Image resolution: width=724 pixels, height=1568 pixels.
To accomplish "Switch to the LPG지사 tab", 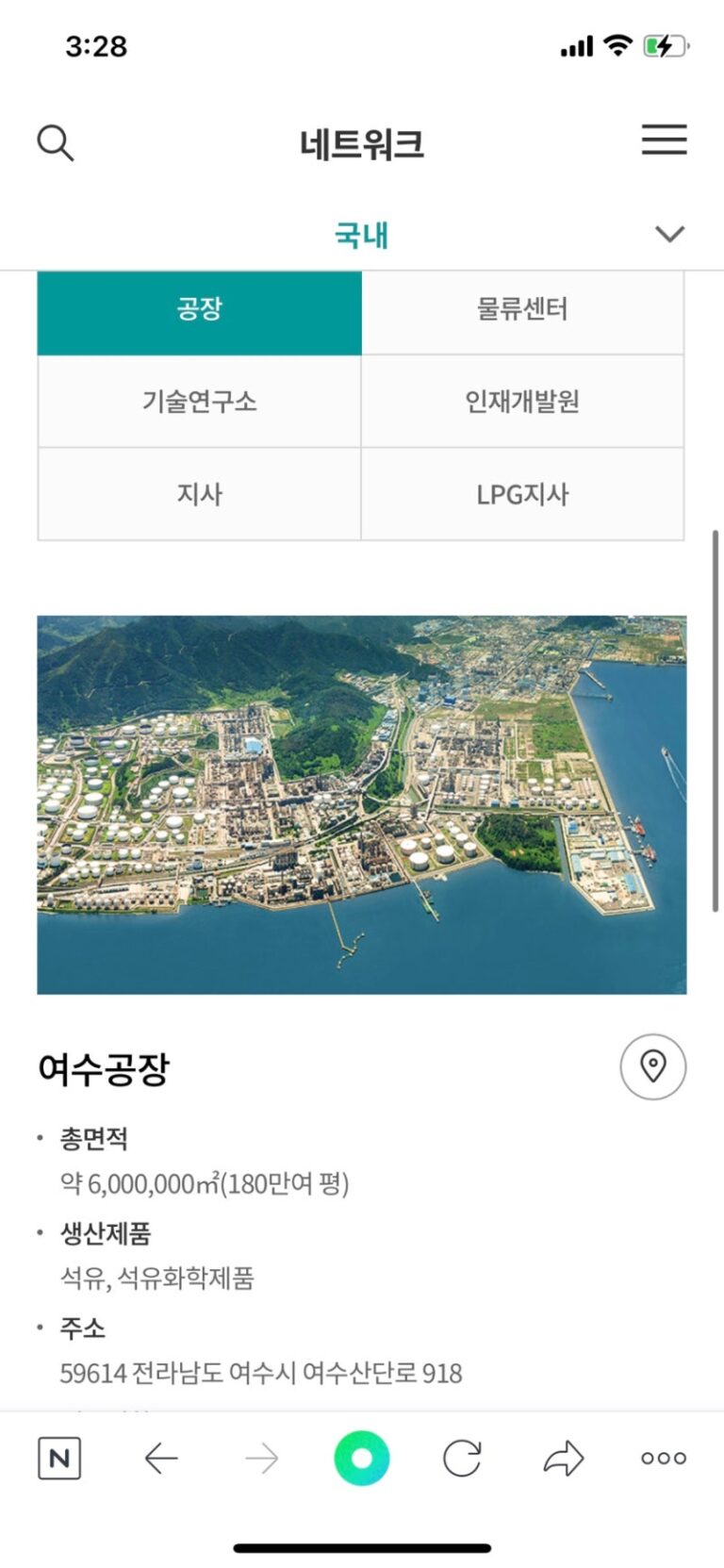I will click(x=522, y=494).
